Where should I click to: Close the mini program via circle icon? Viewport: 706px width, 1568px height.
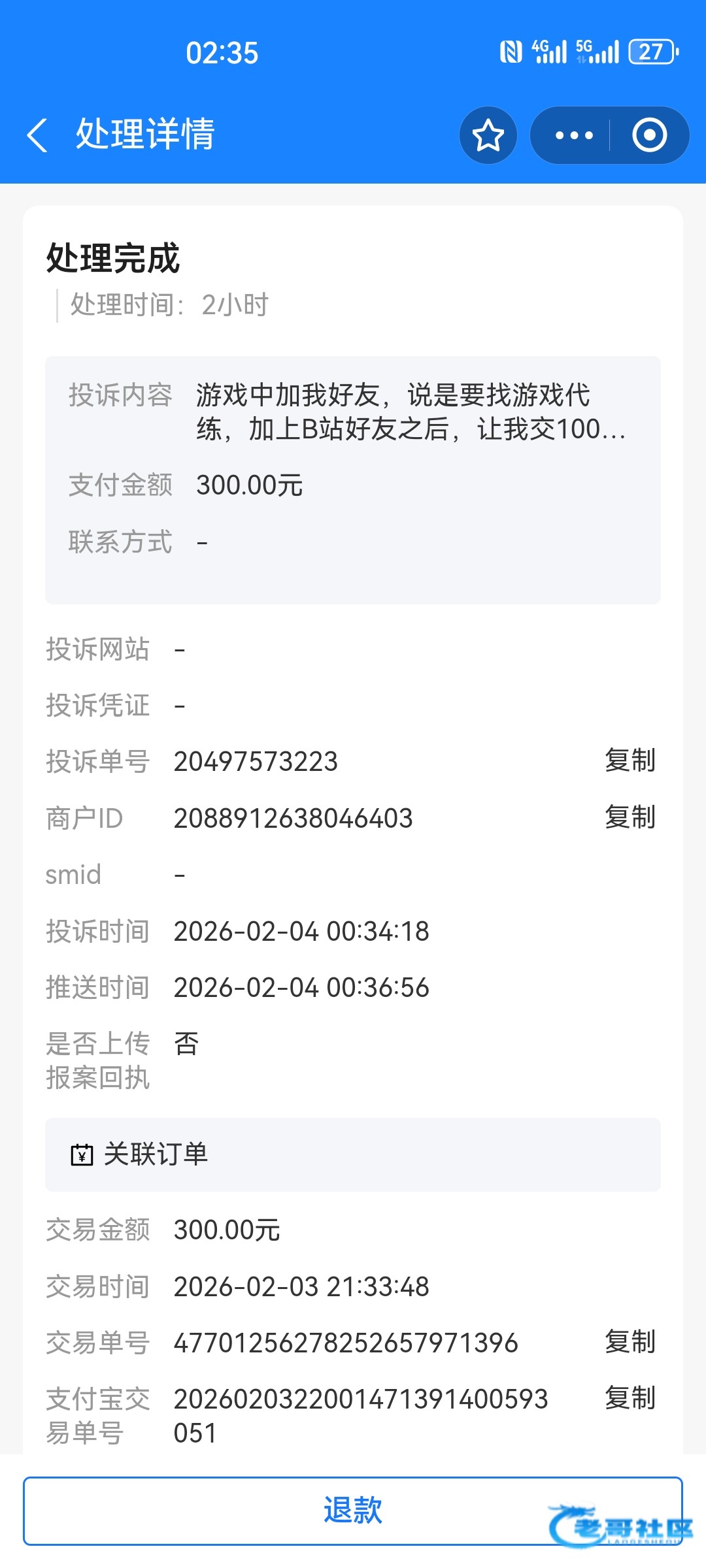(x=649, y=135)
